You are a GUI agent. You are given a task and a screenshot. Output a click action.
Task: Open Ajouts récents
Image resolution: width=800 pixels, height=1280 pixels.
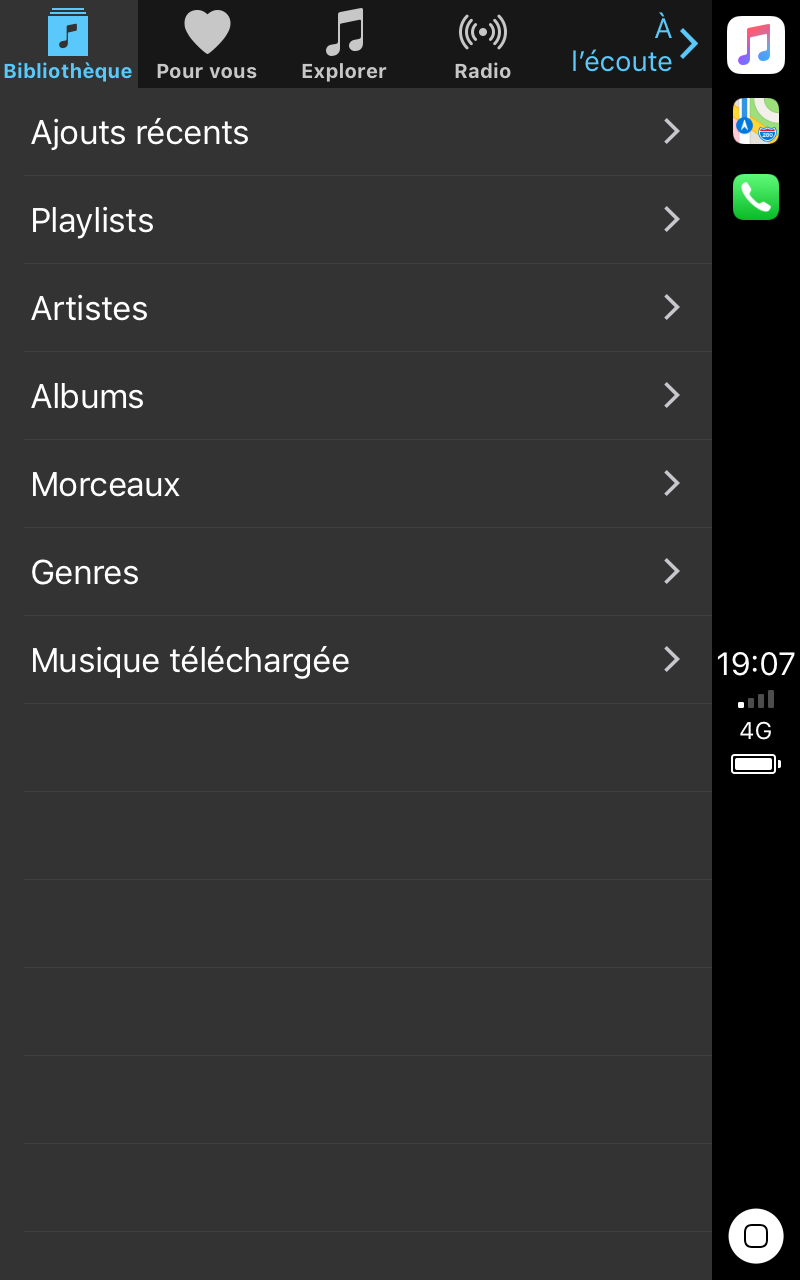[x=356, y=132]
